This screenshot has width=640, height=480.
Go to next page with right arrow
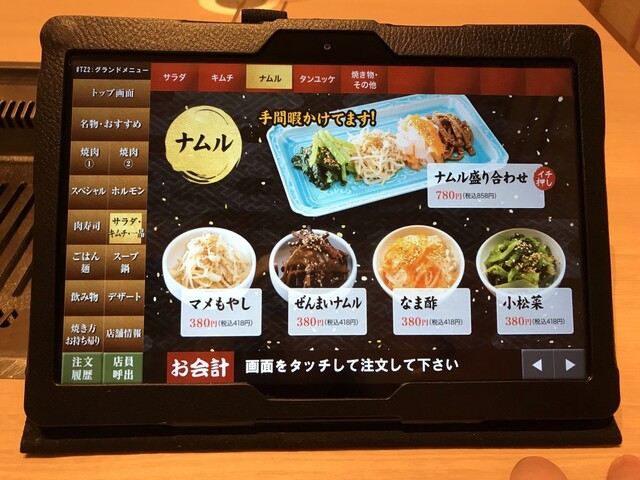(x=570, y=364)
